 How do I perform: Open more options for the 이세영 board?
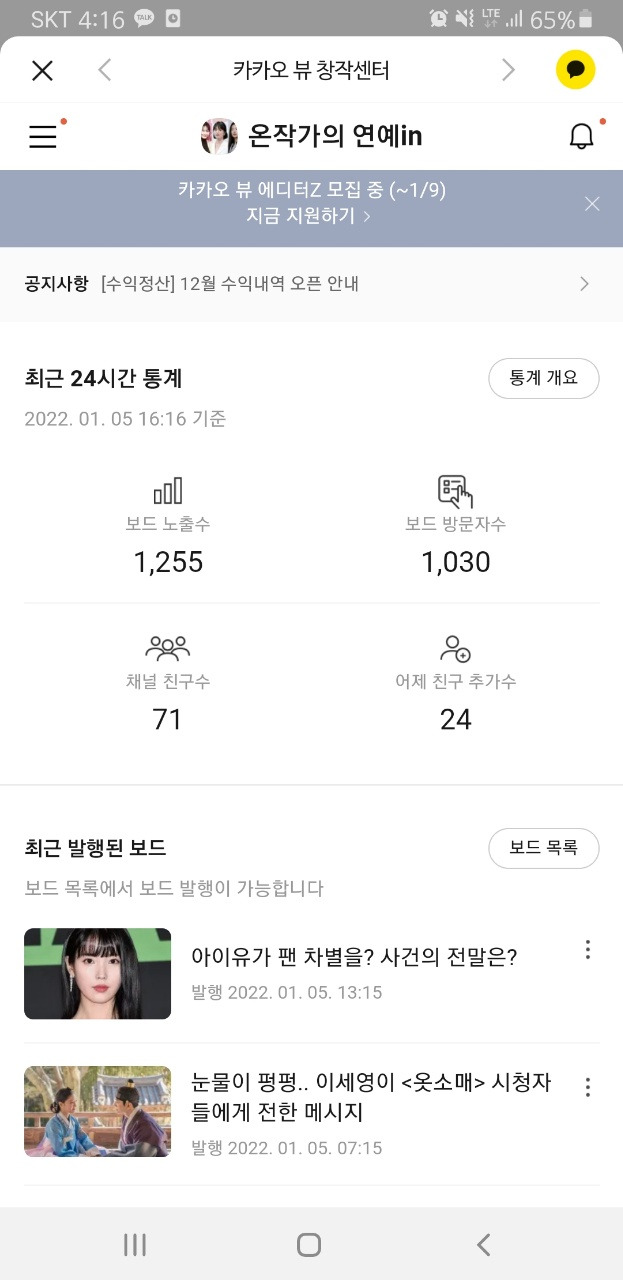(588, 1087)
